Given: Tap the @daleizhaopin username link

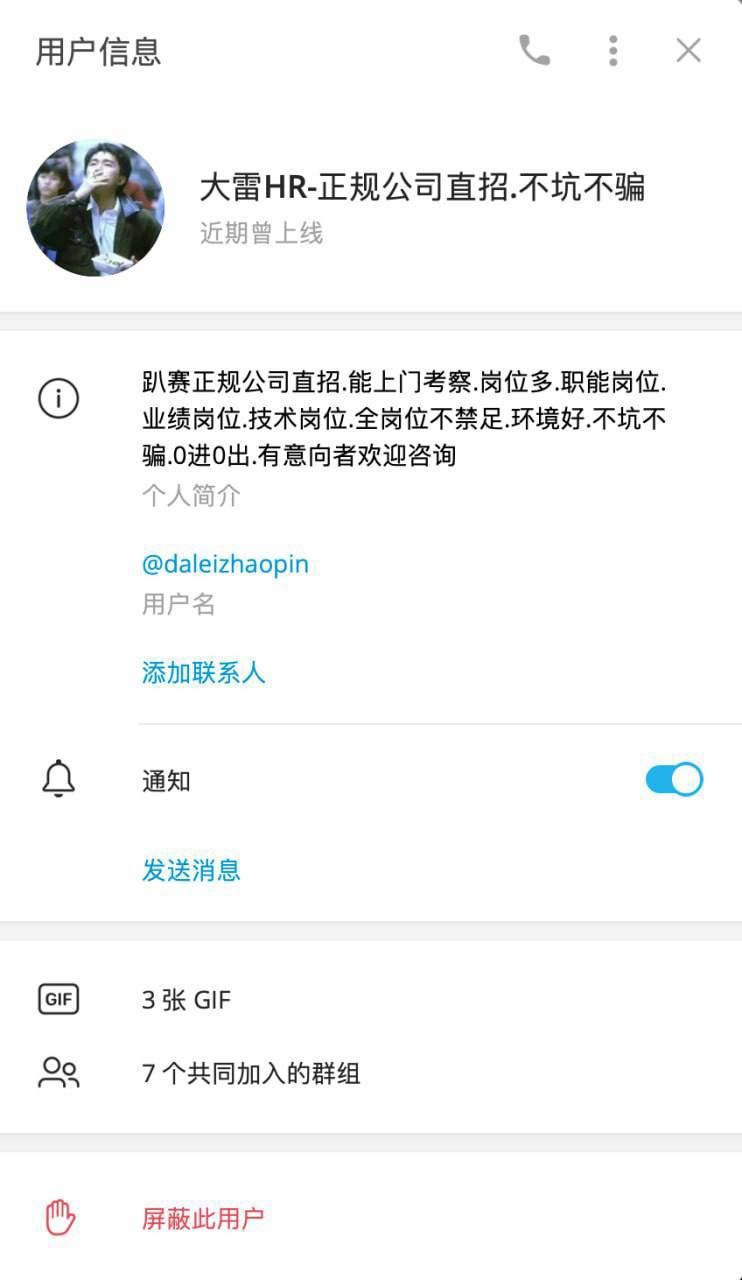Looking at the screenshot, I should pos(225,564).
